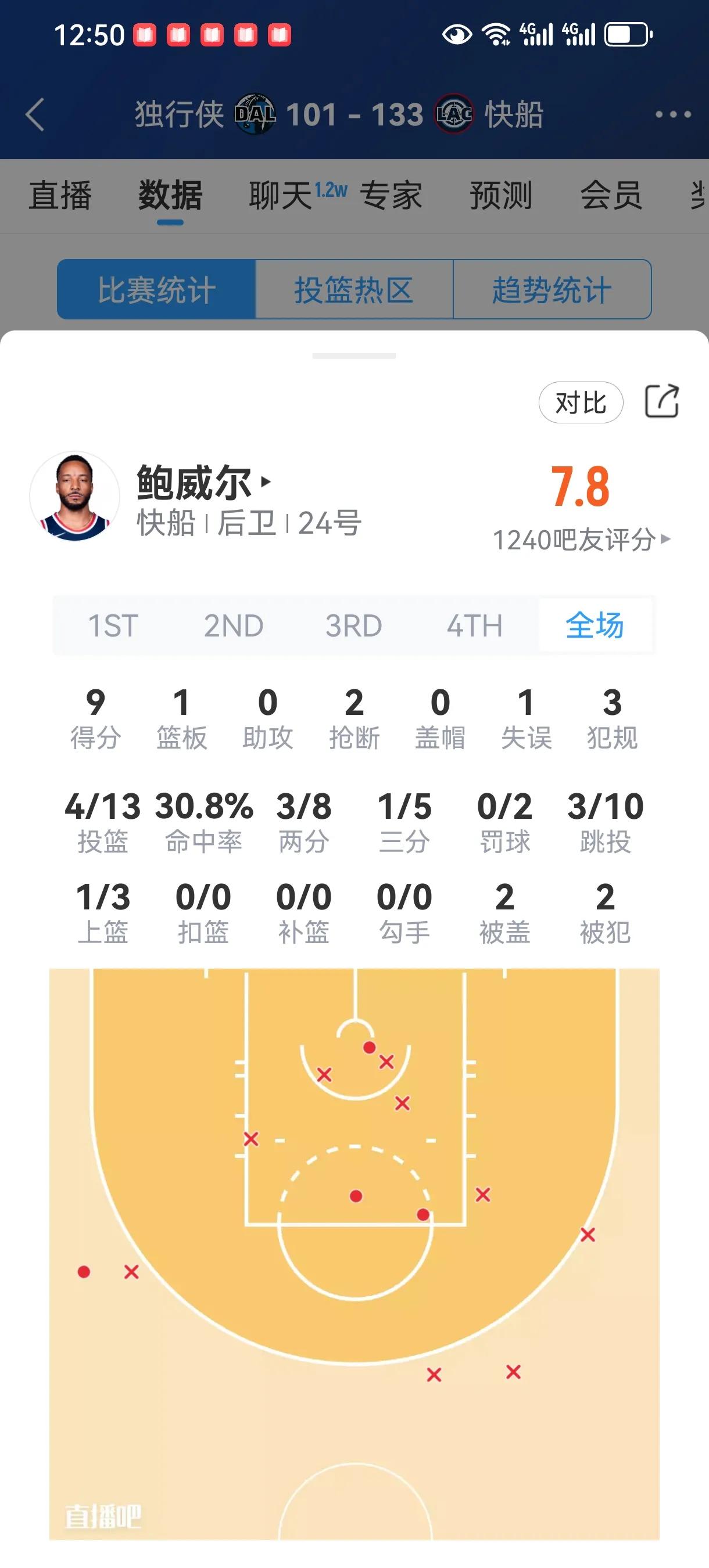Show 2ND quarter stats
This screenshot has height=1568, width=709.
coord(233,625)
